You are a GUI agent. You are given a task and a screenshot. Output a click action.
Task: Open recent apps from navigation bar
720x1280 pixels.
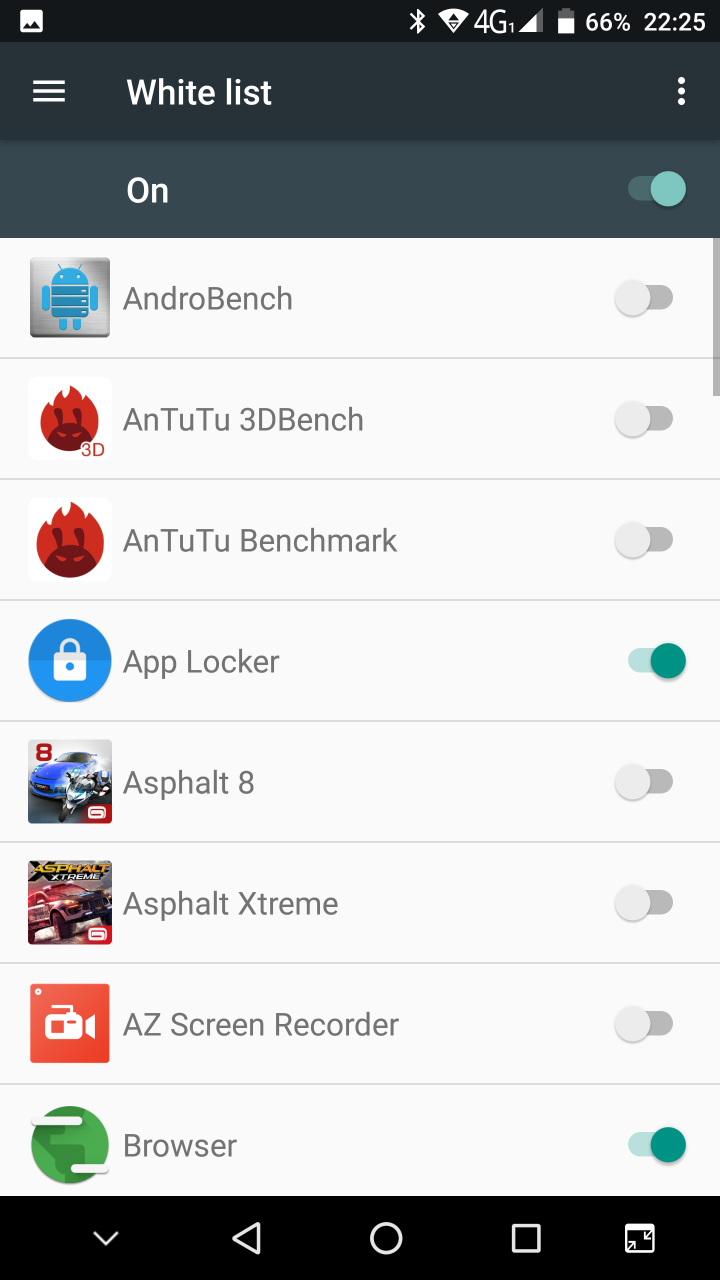point(526,1238)
